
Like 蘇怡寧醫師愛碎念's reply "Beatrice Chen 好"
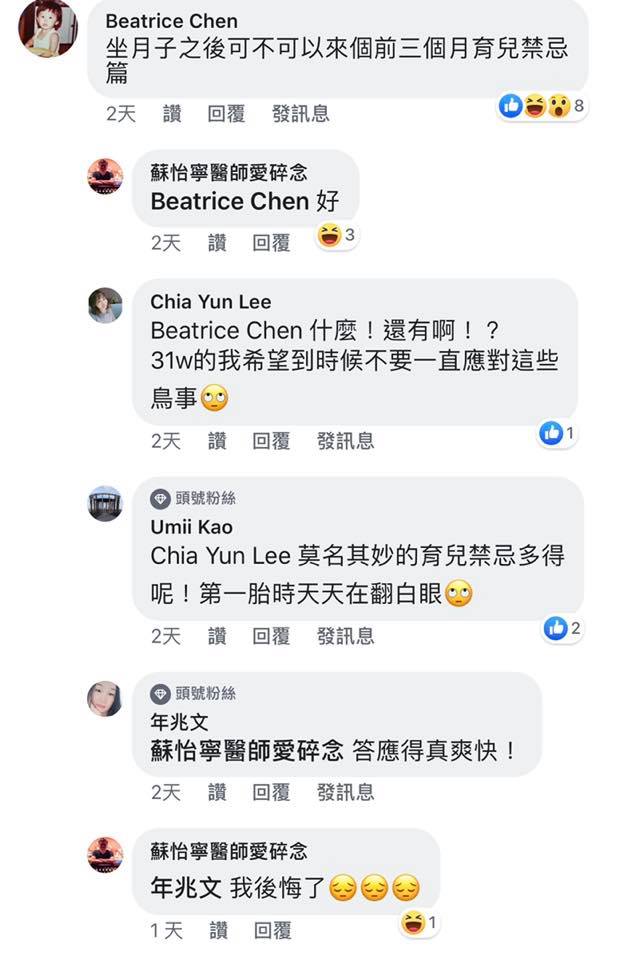[217, 243]
